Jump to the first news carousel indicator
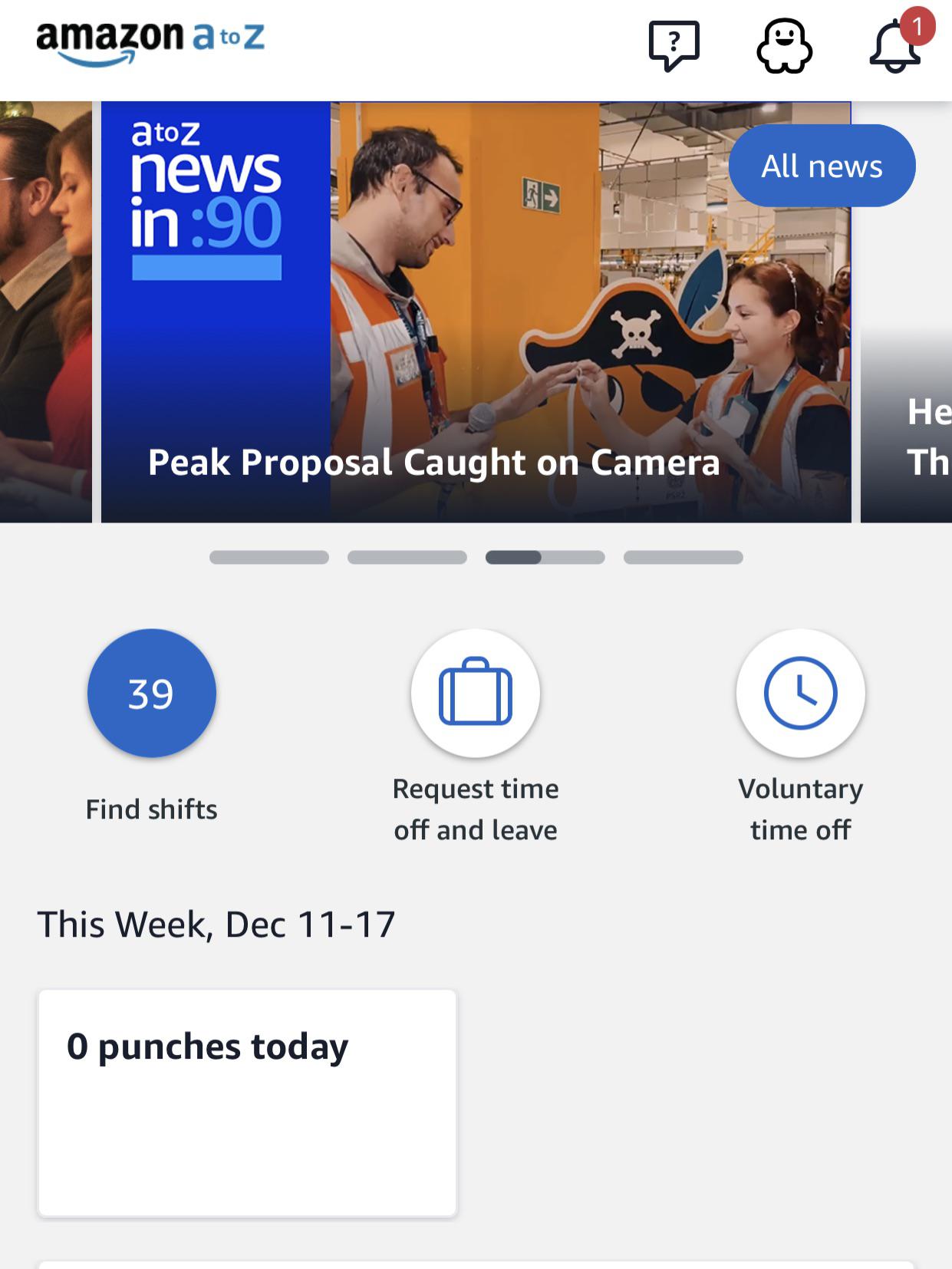The image size is (952, 1269). (268, 558)
